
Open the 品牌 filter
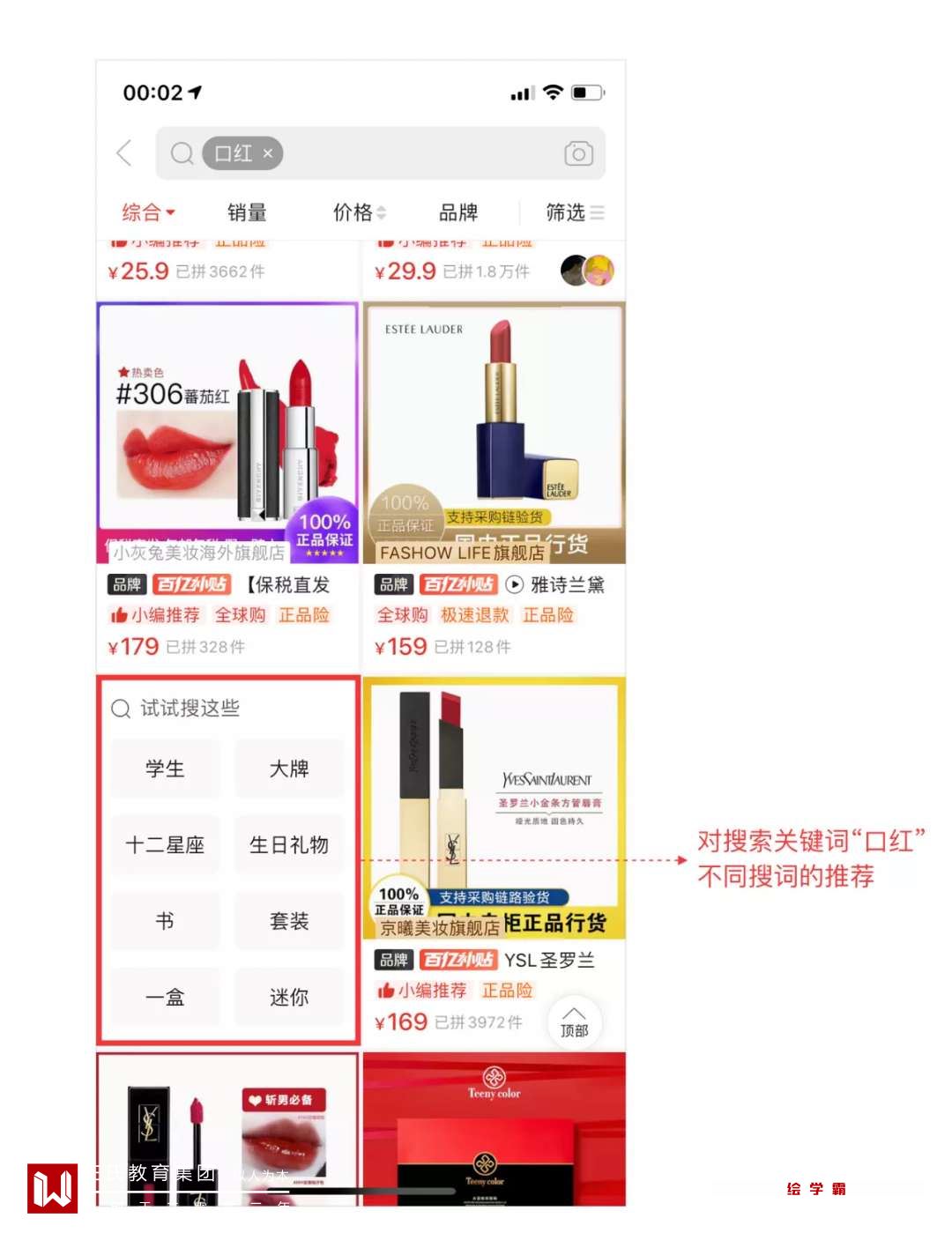coord(458,212)
